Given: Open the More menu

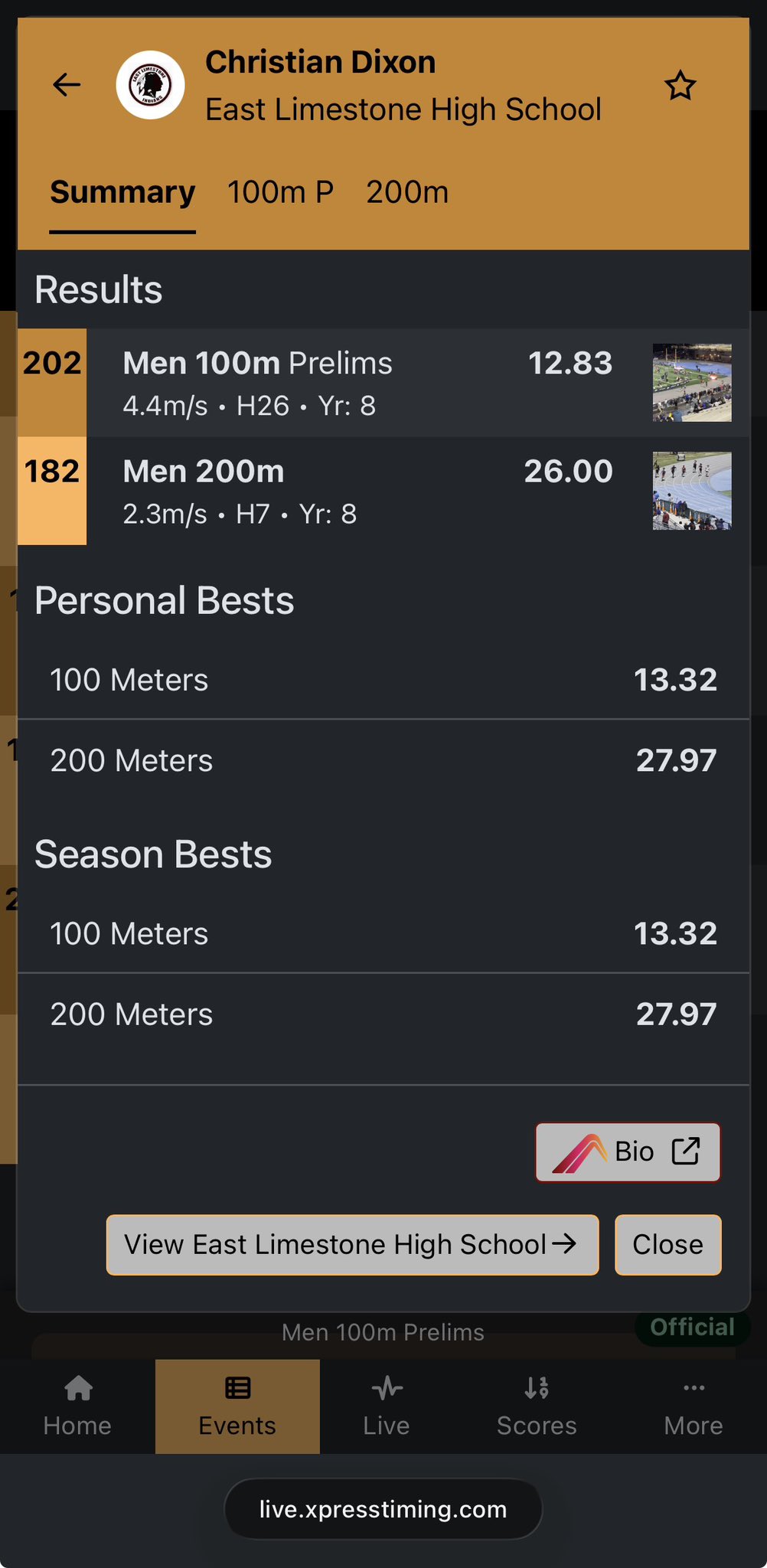Looking at the screenshot, I should (693, 1406).
